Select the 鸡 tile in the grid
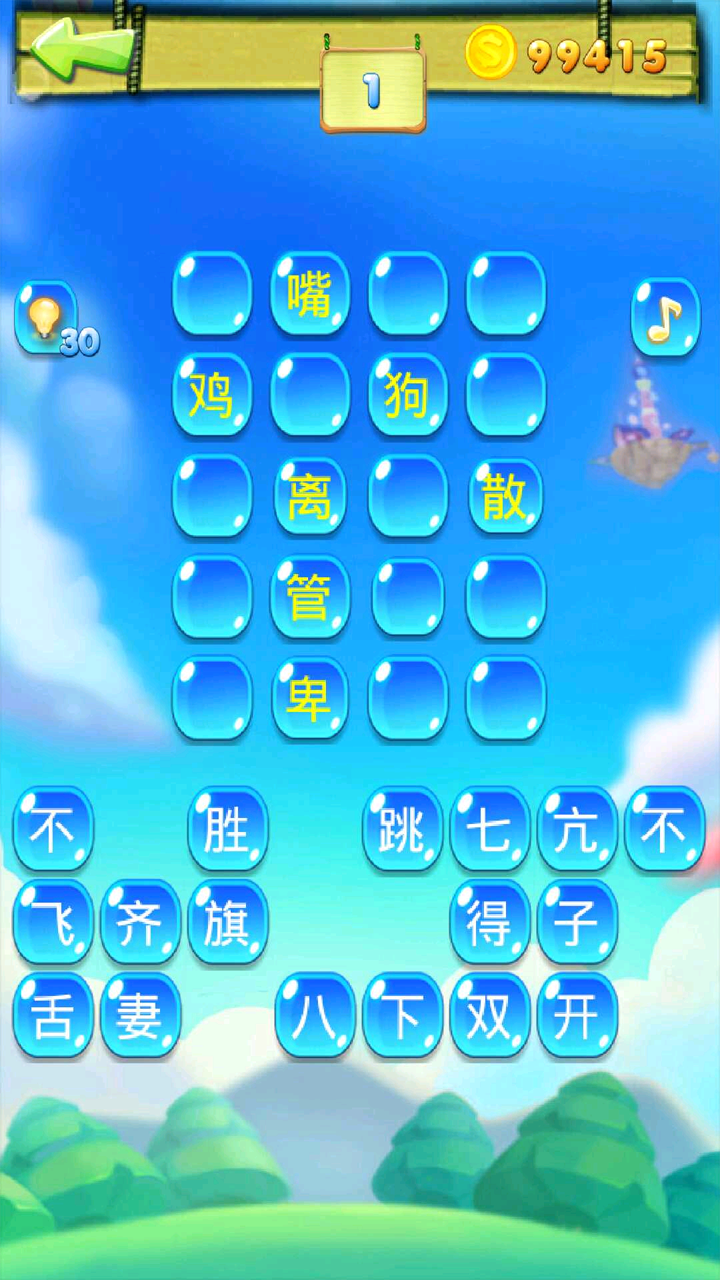Image resolution: width=720 pixels, height=1280 pixels. click(212, 394)
